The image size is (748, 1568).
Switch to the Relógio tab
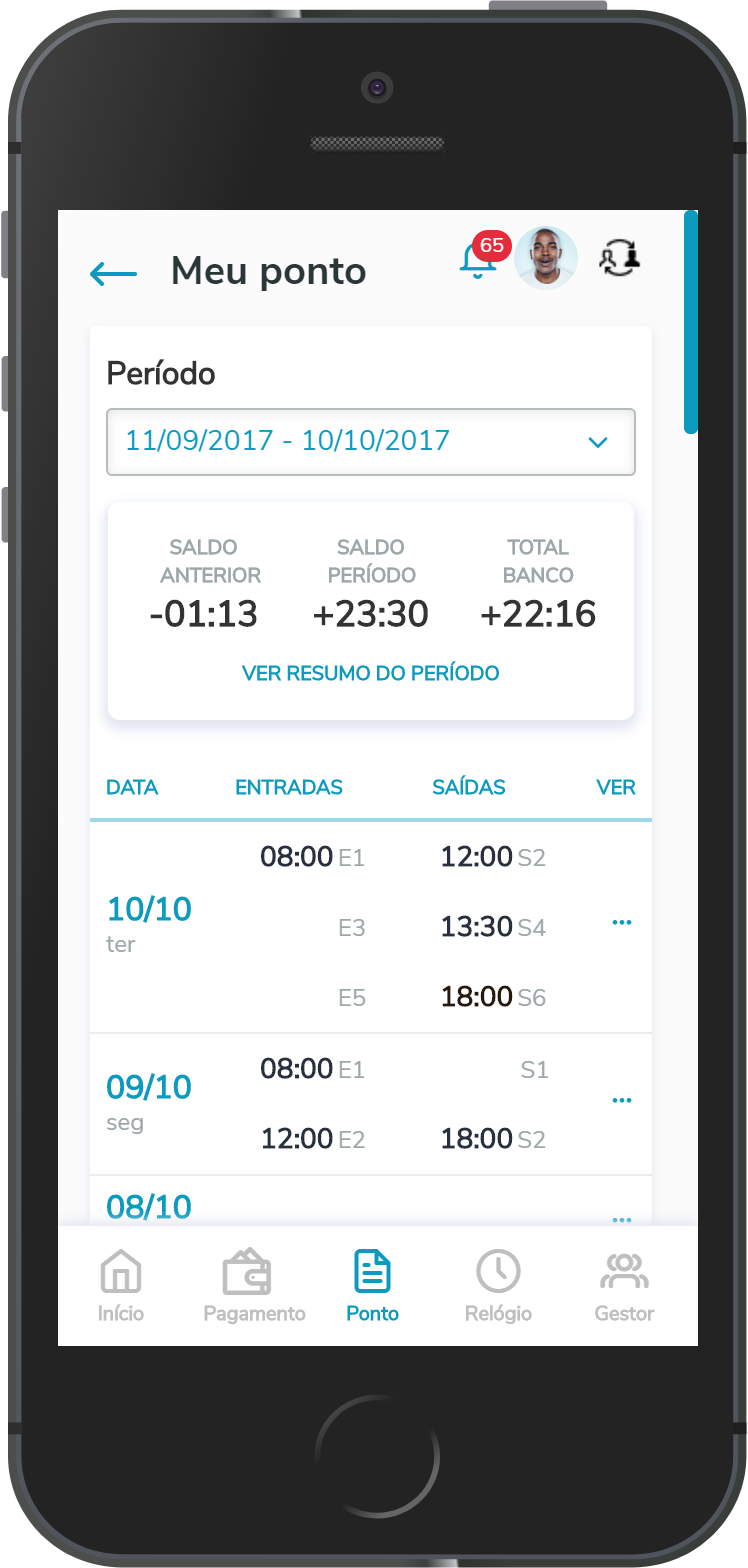click(x=498, y=1286)
